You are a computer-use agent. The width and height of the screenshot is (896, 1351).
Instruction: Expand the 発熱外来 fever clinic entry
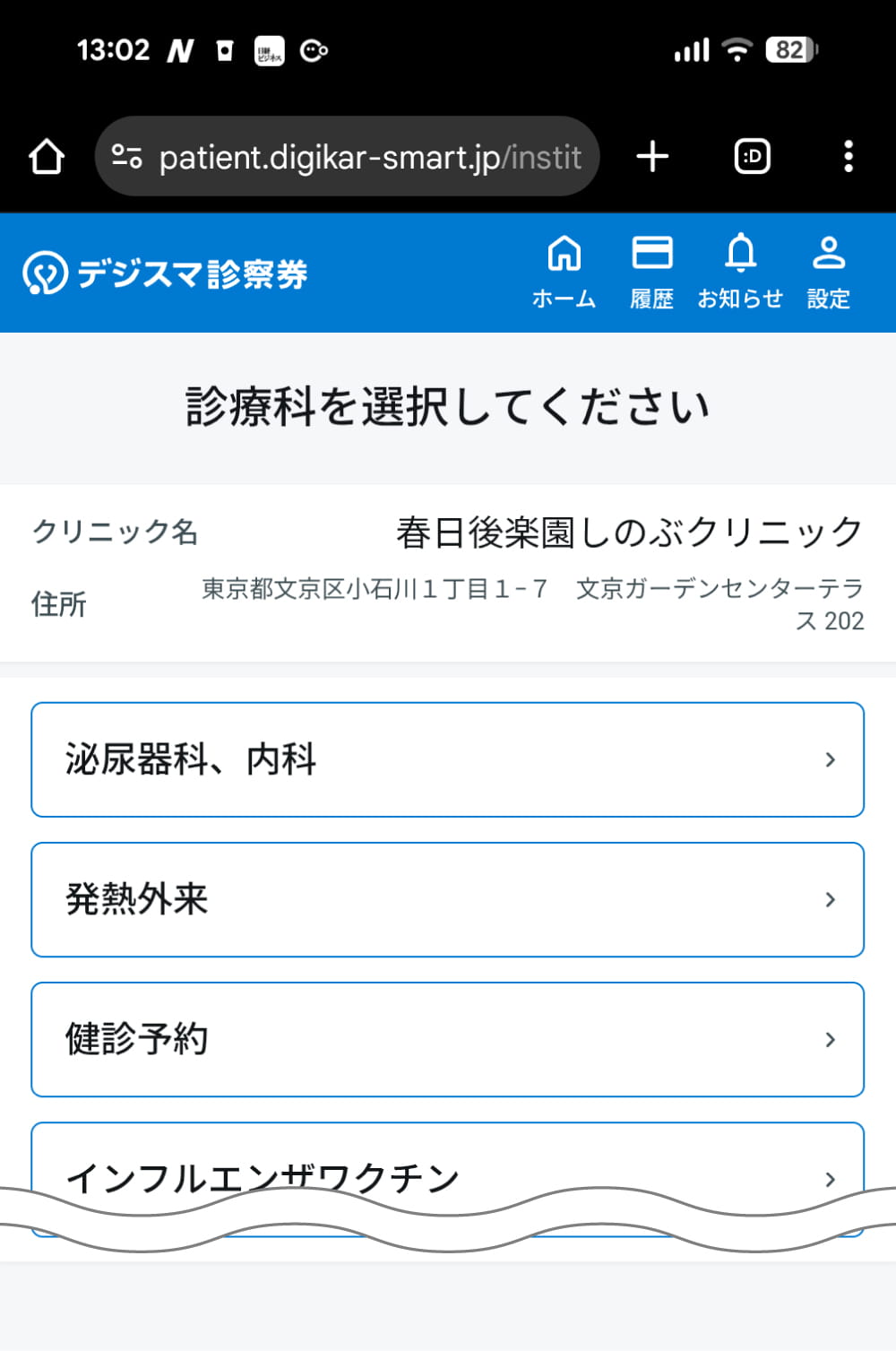click(x=446, y=899)
